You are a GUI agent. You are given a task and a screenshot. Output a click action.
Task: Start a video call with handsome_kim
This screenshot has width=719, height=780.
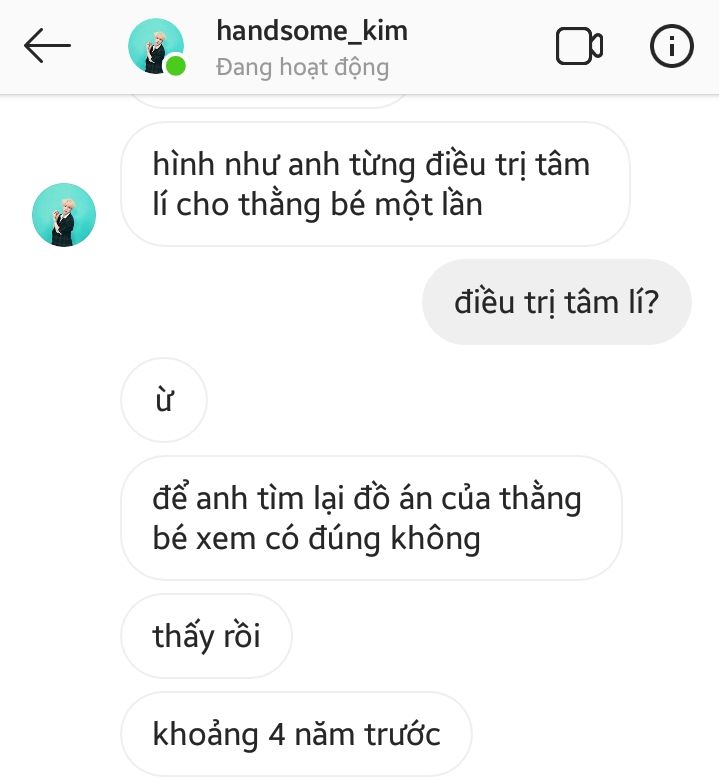pos(579,46)
